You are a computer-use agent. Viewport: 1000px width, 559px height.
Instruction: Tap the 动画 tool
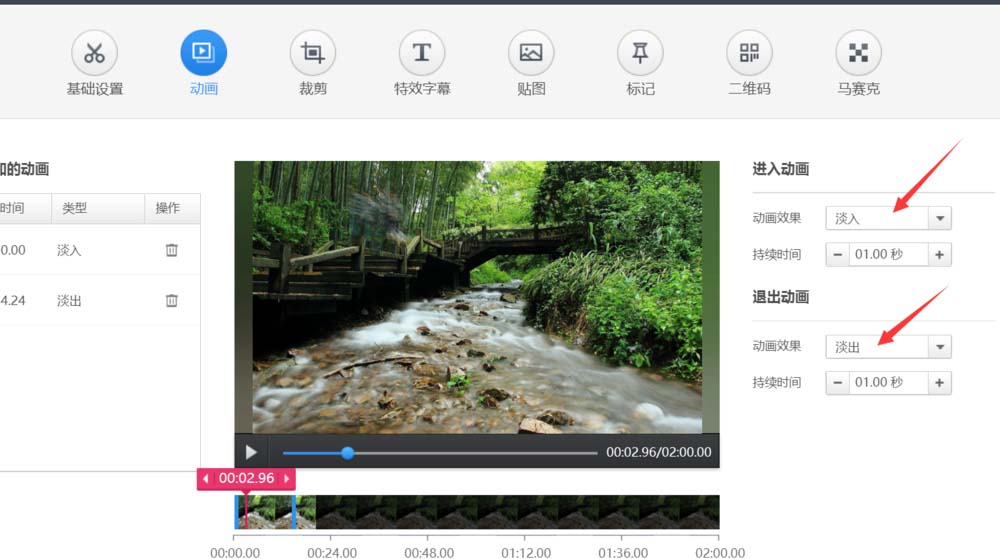(x=204, y=53)
